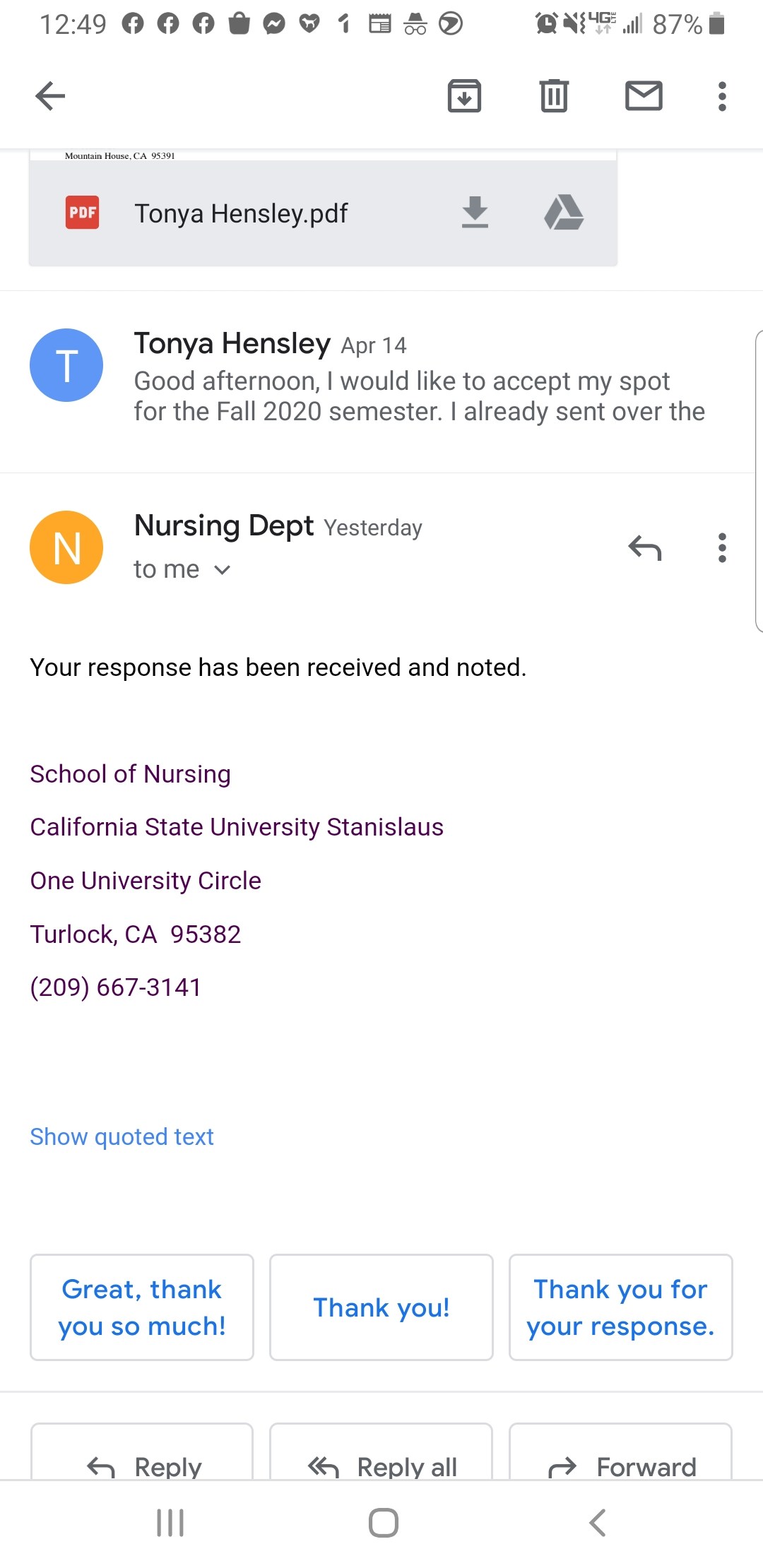Download the Tonya Hensley.pdf attachment
The width and height of the screenshot is (763, 1568).
coord(475,213)
